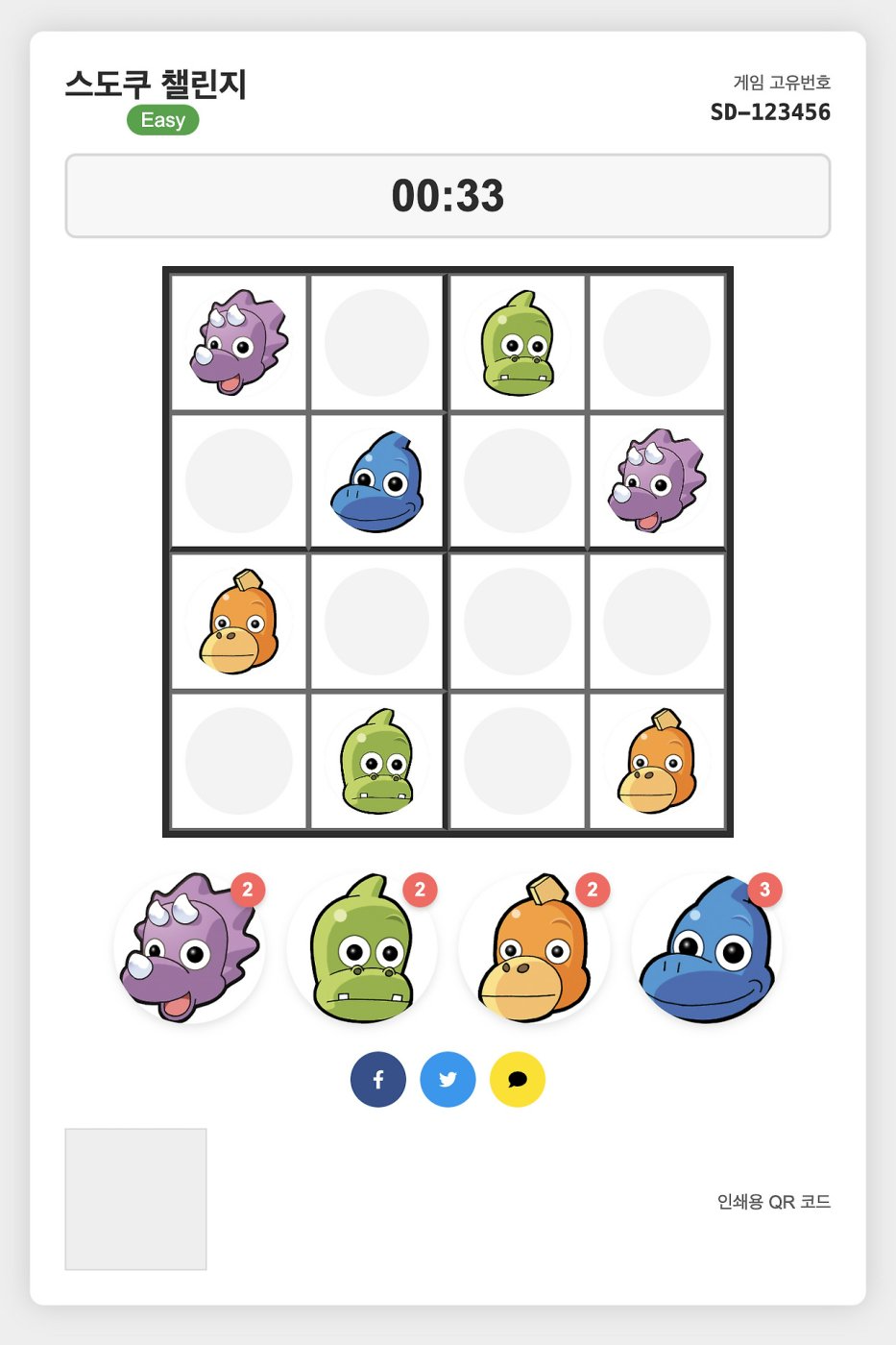
Task: Tap empty cell between green dino and orange monkey
Action: click(x=518, y=761)
